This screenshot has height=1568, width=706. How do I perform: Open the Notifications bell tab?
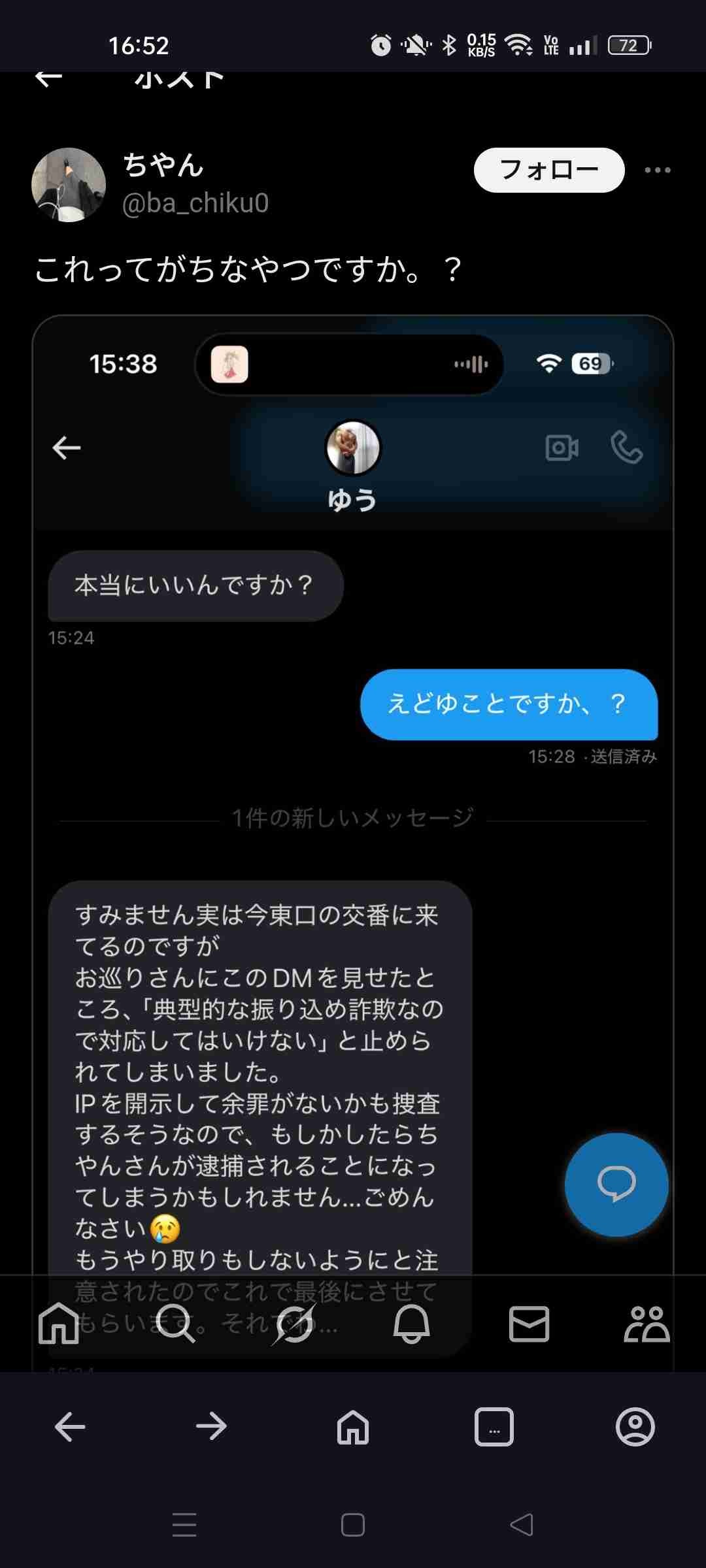411,1324
